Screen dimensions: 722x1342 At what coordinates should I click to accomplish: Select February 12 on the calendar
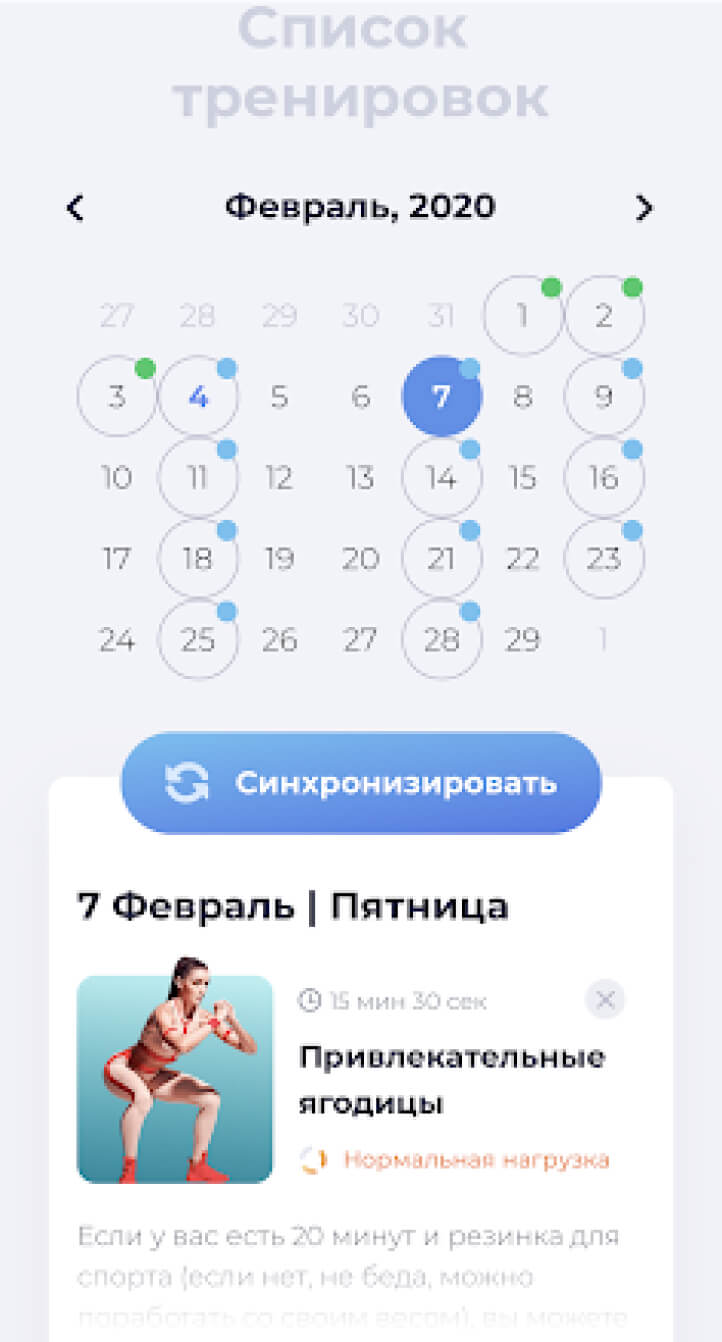(279, 478)
